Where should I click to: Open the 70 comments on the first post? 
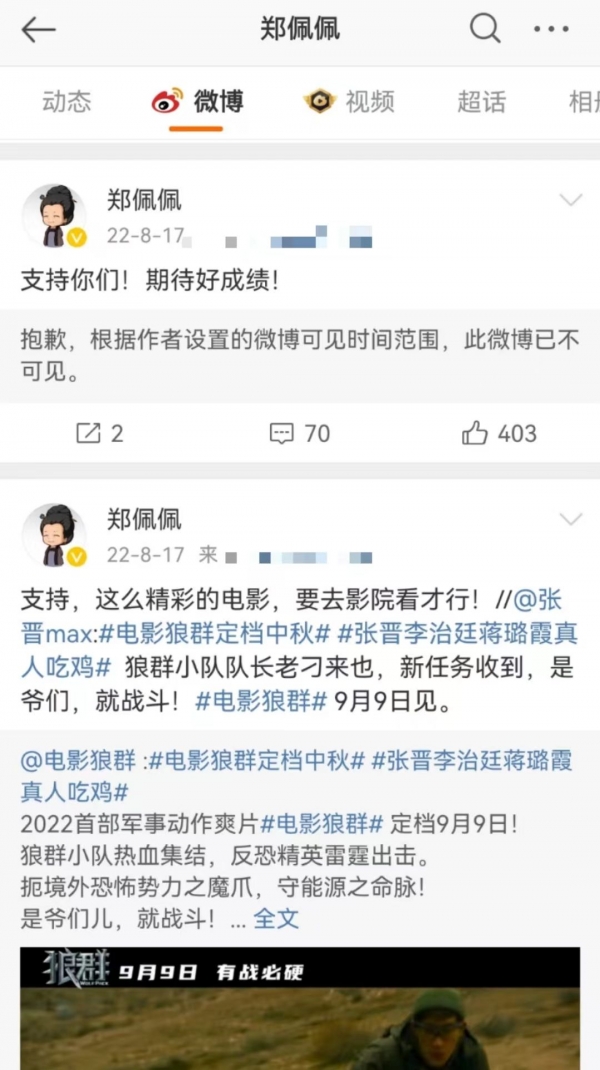pyautogui.click(x=300, y=433)
